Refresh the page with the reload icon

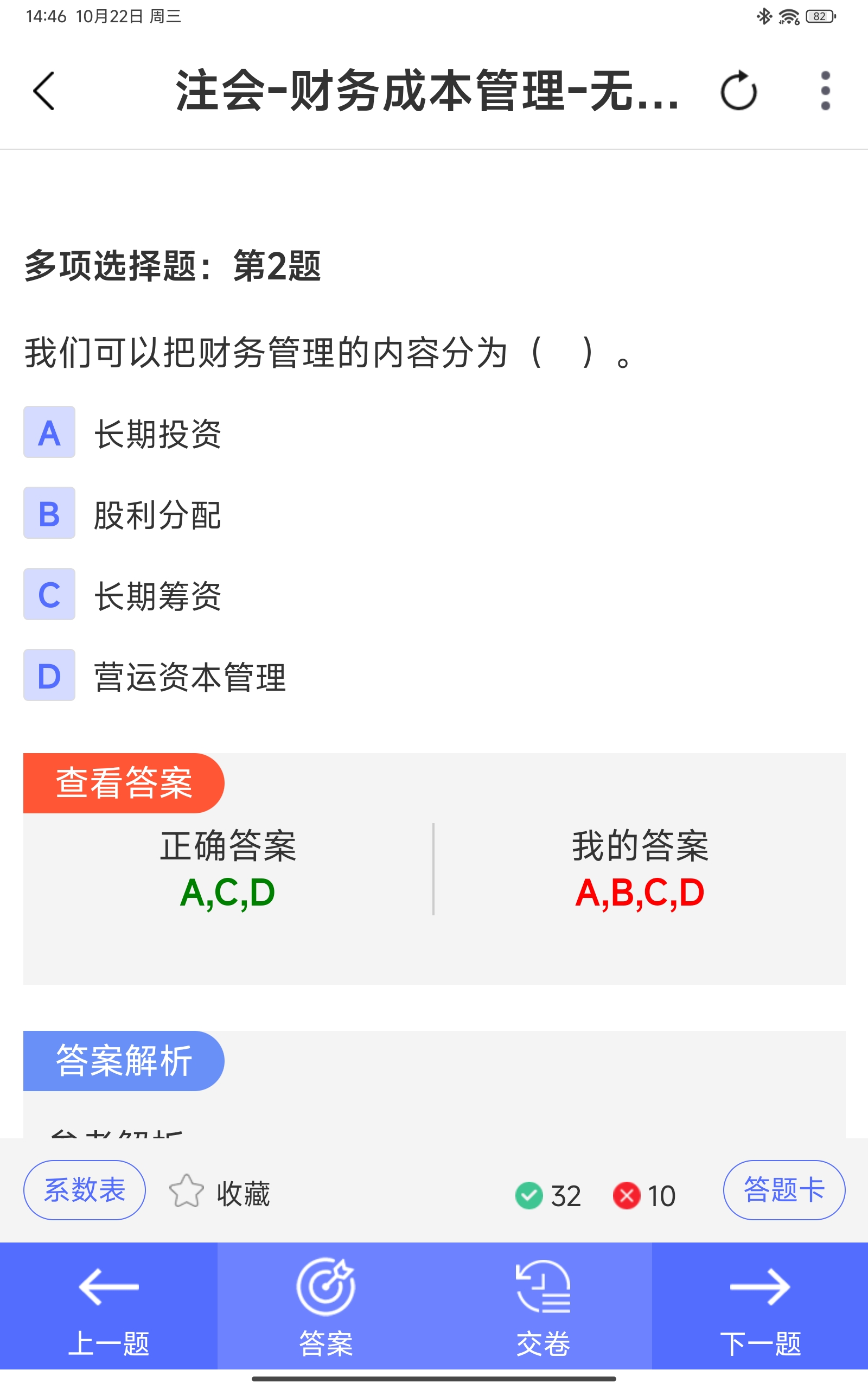(x=738, y=91)
